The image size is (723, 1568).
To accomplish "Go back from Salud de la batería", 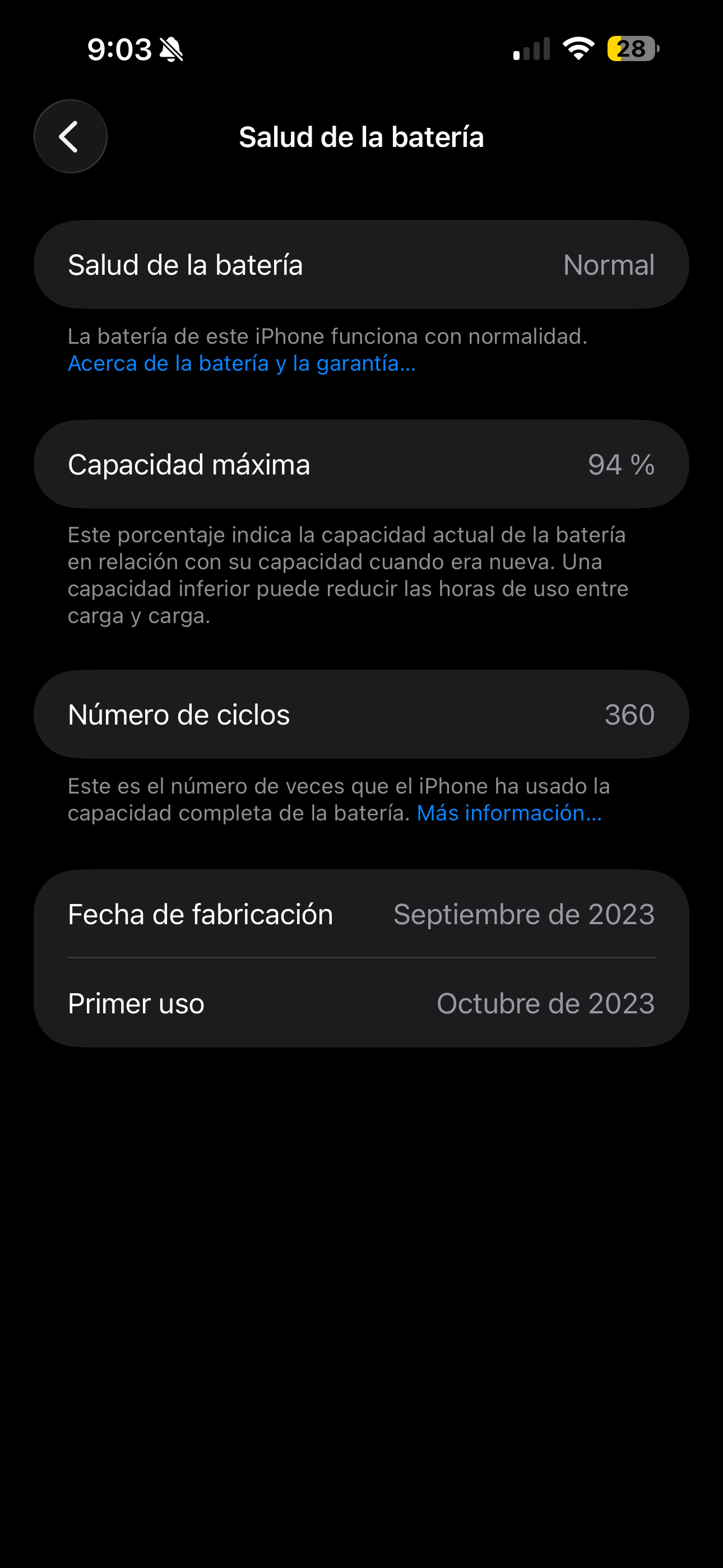I will point(70,136).
